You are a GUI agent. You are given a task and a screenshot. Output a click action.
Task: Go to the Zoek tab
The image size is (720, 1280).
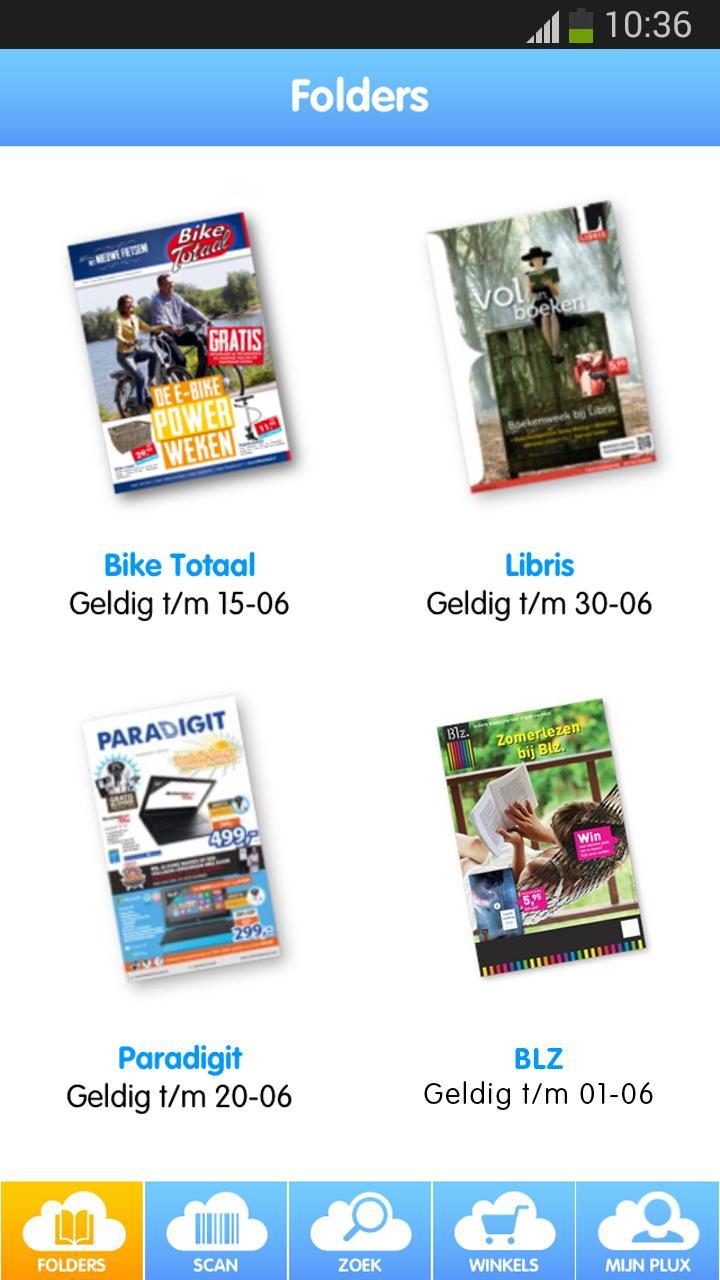coord(360,1230)
